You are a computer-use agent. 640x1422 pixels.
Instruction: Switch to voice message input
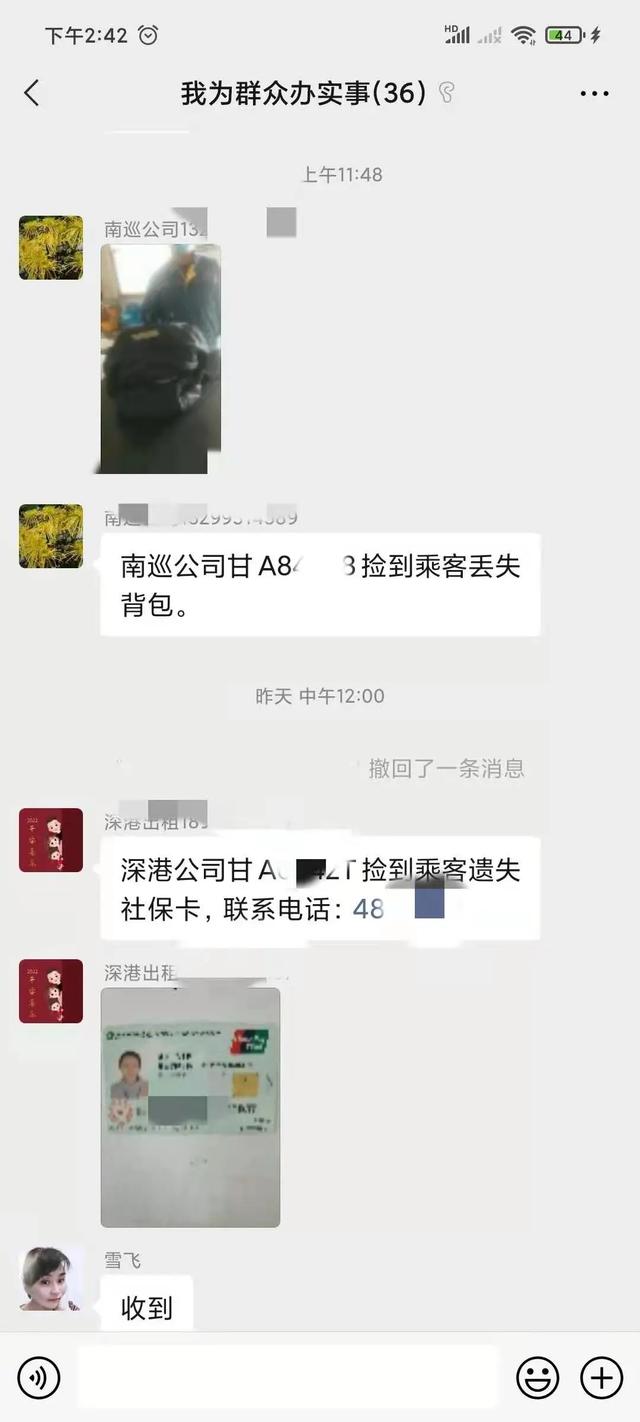pos(39,1378)
